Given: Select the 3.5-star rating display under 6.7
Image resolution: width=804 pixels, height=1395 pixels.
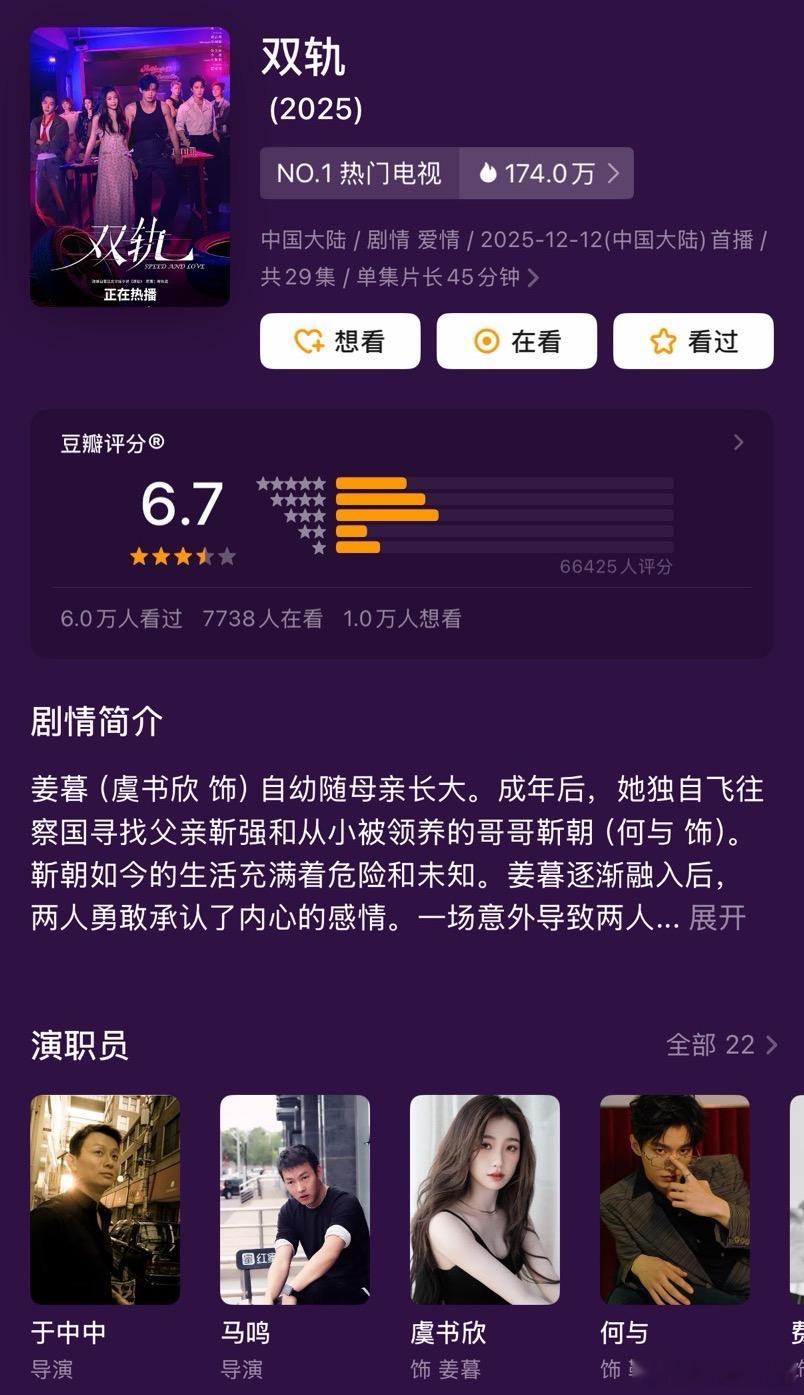Looking at the screenshot, I should [x=183, y=557].
